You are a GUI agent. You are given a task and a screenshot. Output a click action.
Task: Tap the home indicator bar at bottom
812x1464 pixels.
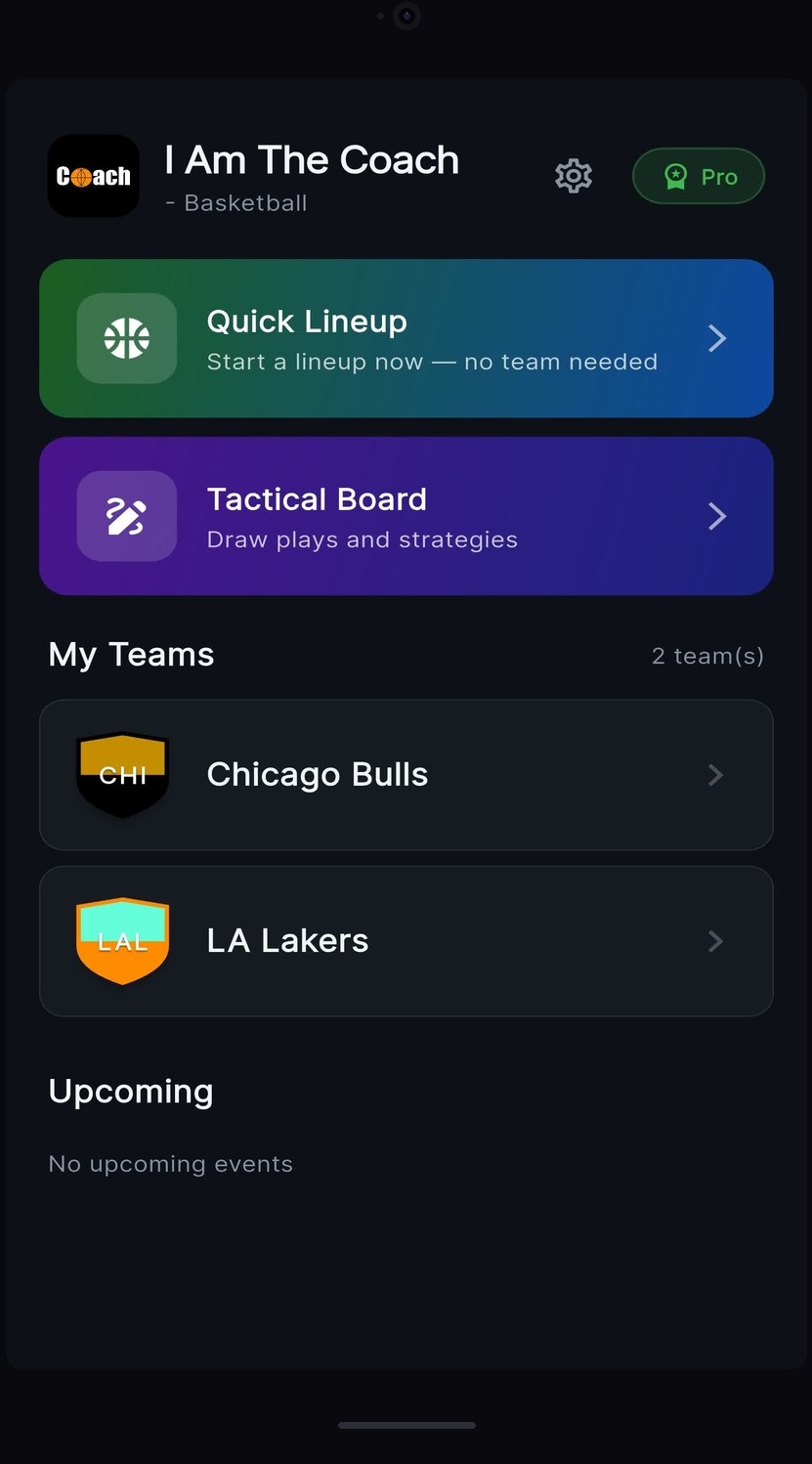pos(406,1425)
